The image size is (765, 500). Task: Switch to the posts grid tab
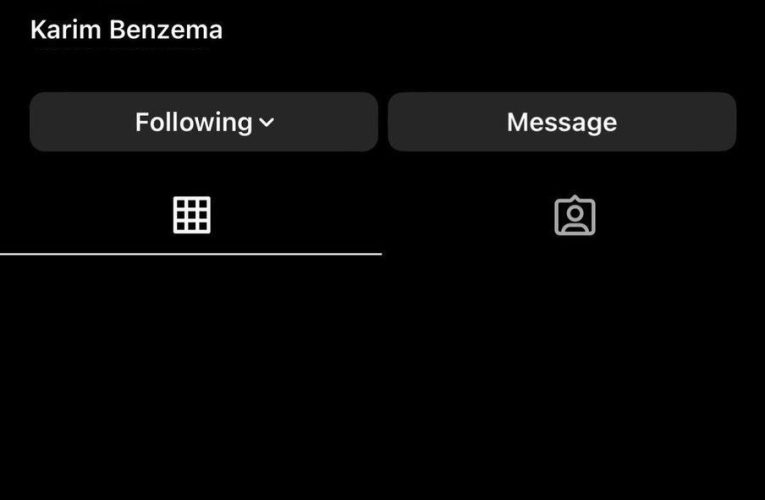tap(191, 215)
